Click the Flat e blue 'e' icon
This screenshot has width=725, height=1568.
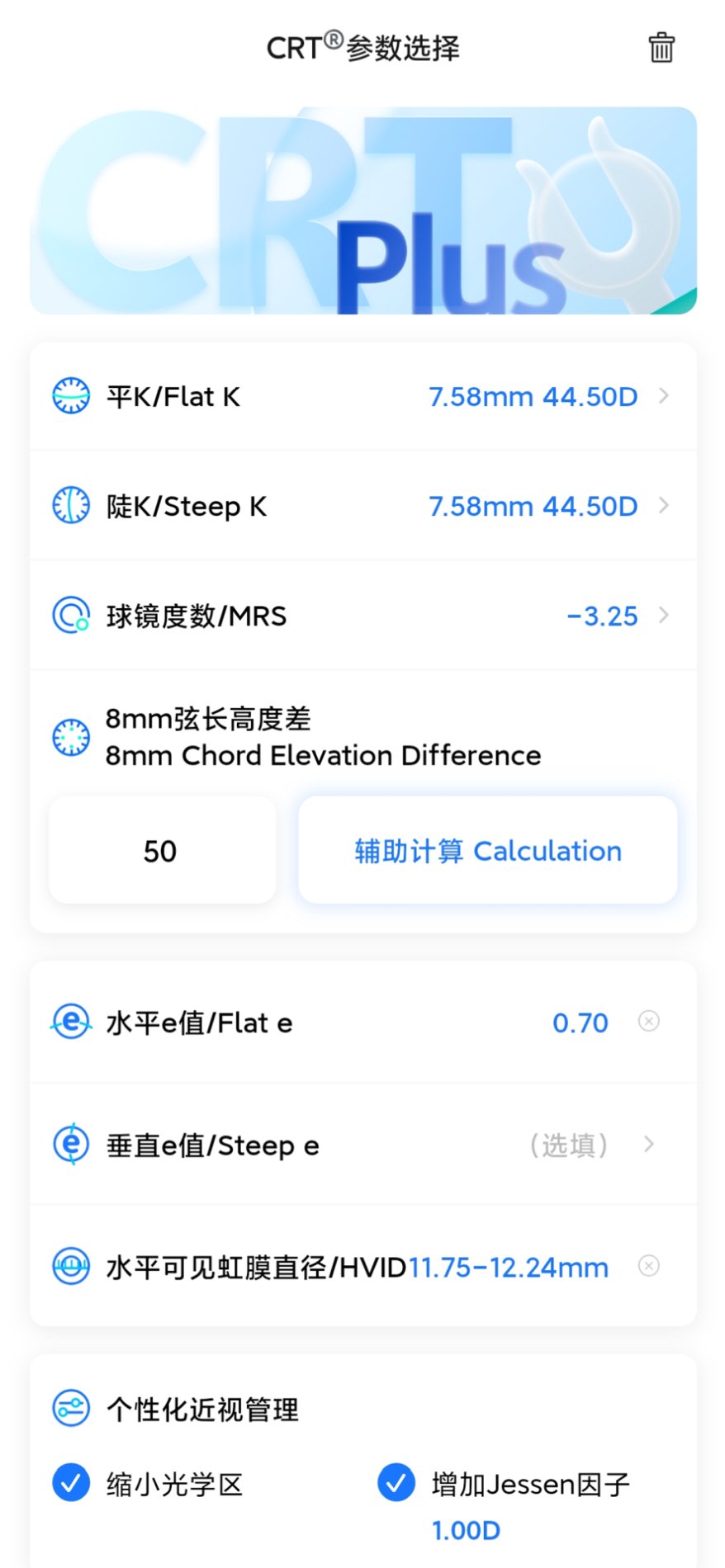(x=71, y=1023)
